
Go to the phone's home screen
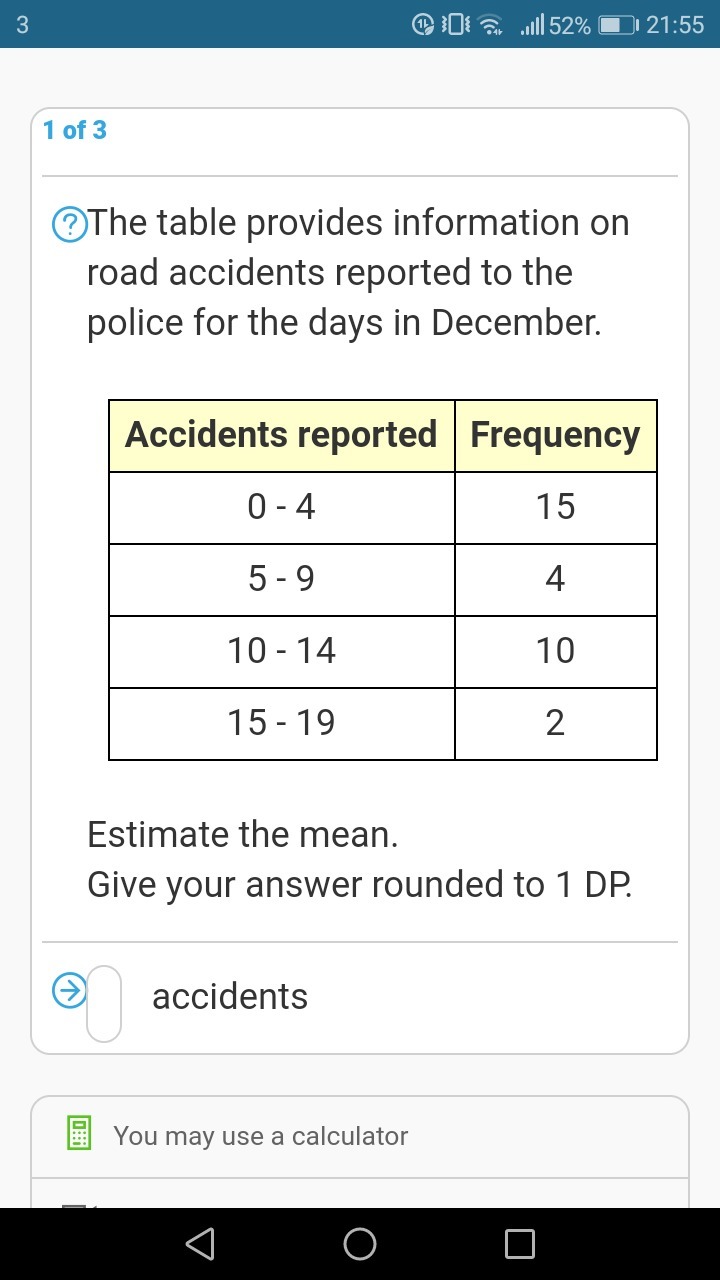click(360, 1244)
